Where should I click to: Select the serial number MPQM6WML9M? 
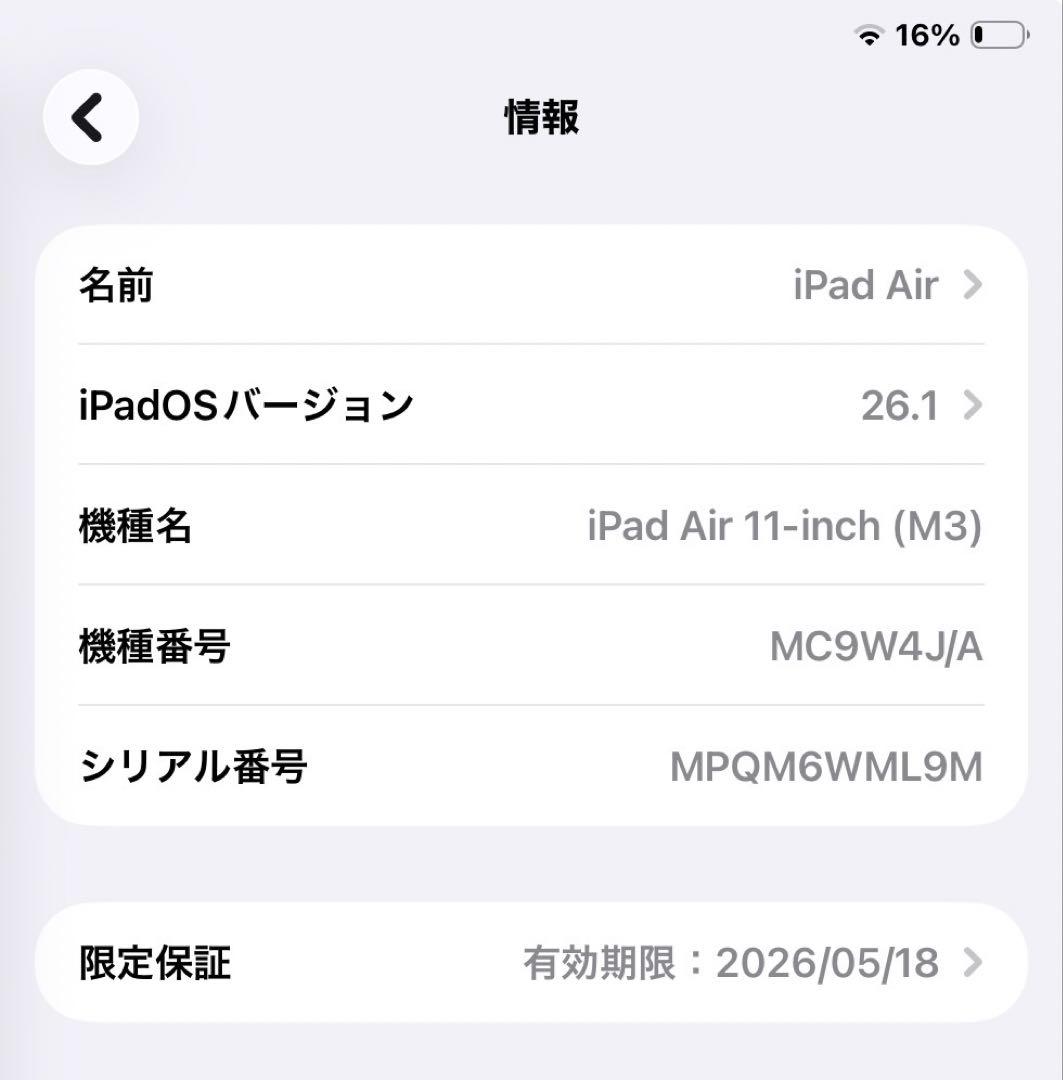click(x=825, y=768)
